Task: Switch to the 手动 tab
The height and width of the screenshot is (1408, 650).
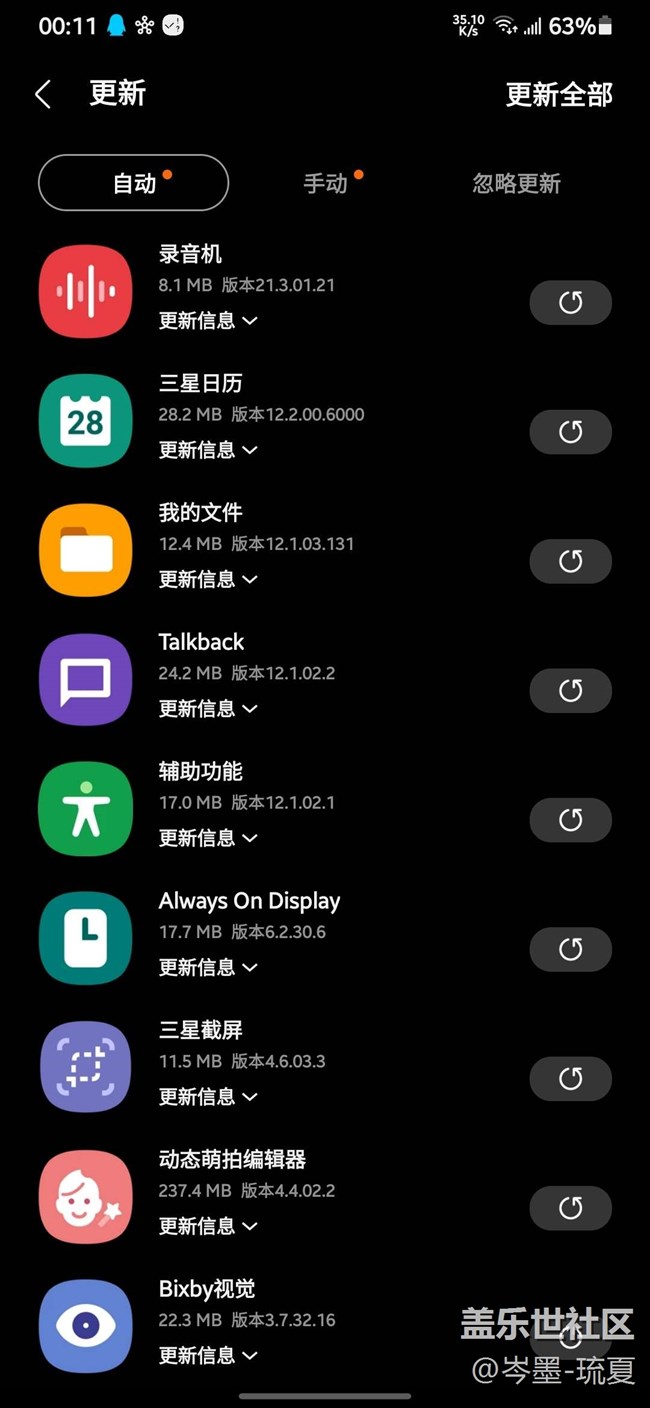Action: click(x=325, y=183)
